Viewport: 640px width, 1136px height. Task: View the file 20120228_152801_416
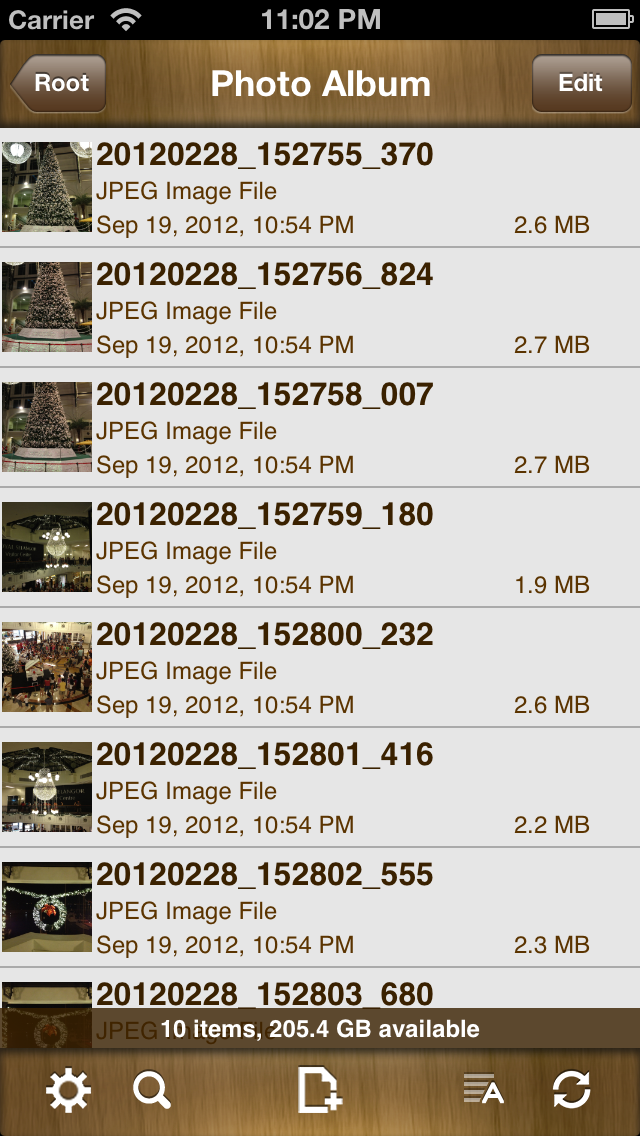(x=320, y=788)
